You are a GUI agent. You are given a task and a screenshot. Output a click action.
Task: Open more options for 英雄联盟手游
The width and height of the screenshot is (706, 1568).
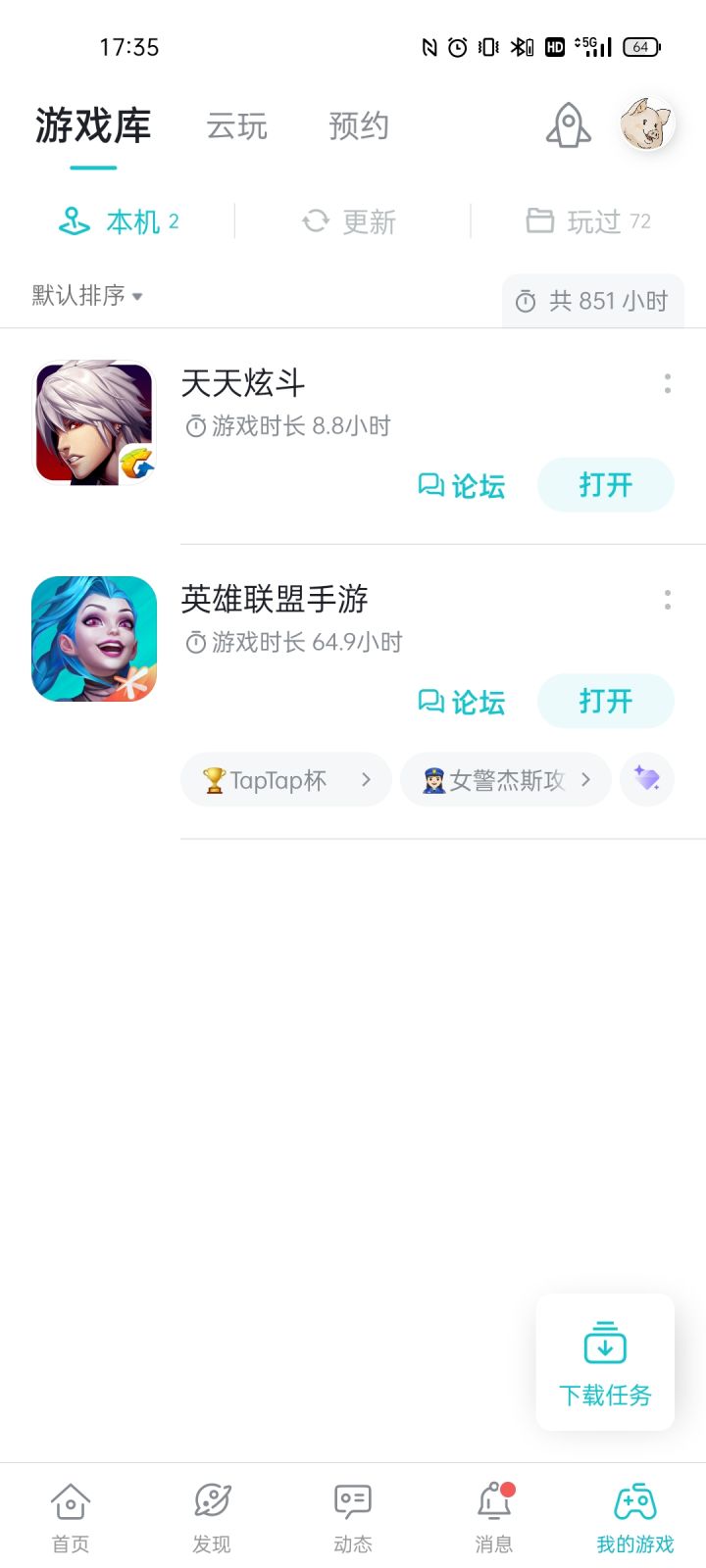668,600
